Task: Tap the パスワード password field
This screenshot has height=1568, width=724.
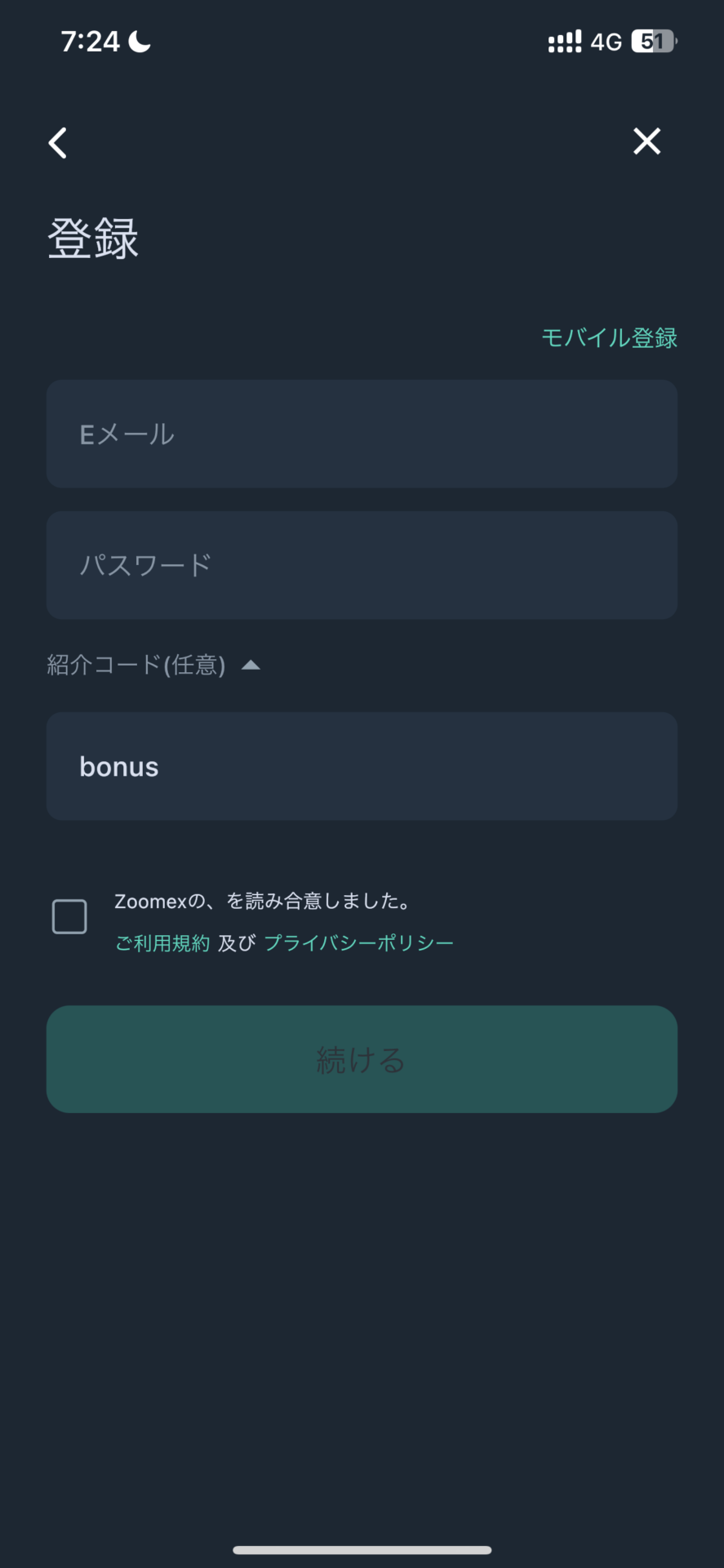Action: pyautogui.click(x=362, y=565)
